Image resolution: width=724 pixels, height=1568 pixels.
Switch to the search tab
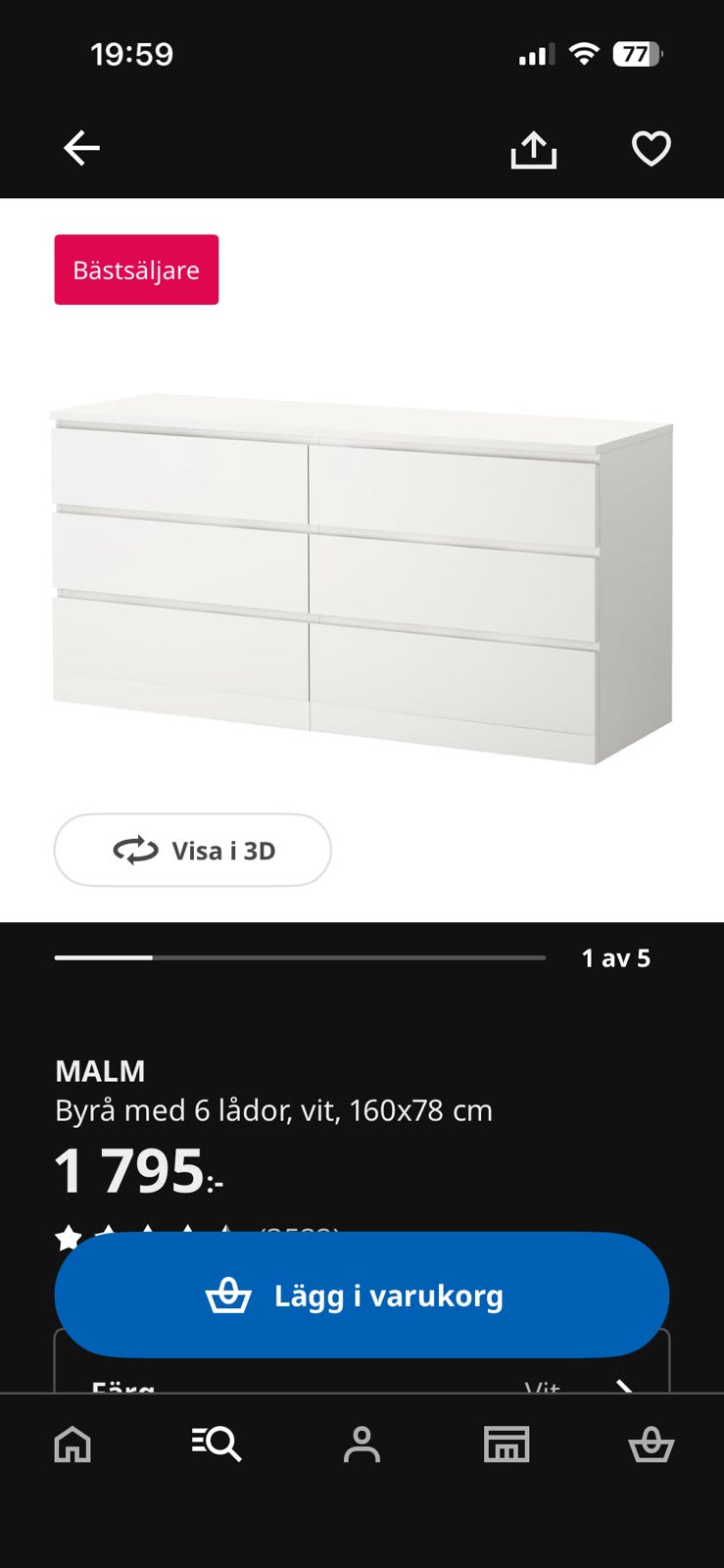click(217, 1445)
